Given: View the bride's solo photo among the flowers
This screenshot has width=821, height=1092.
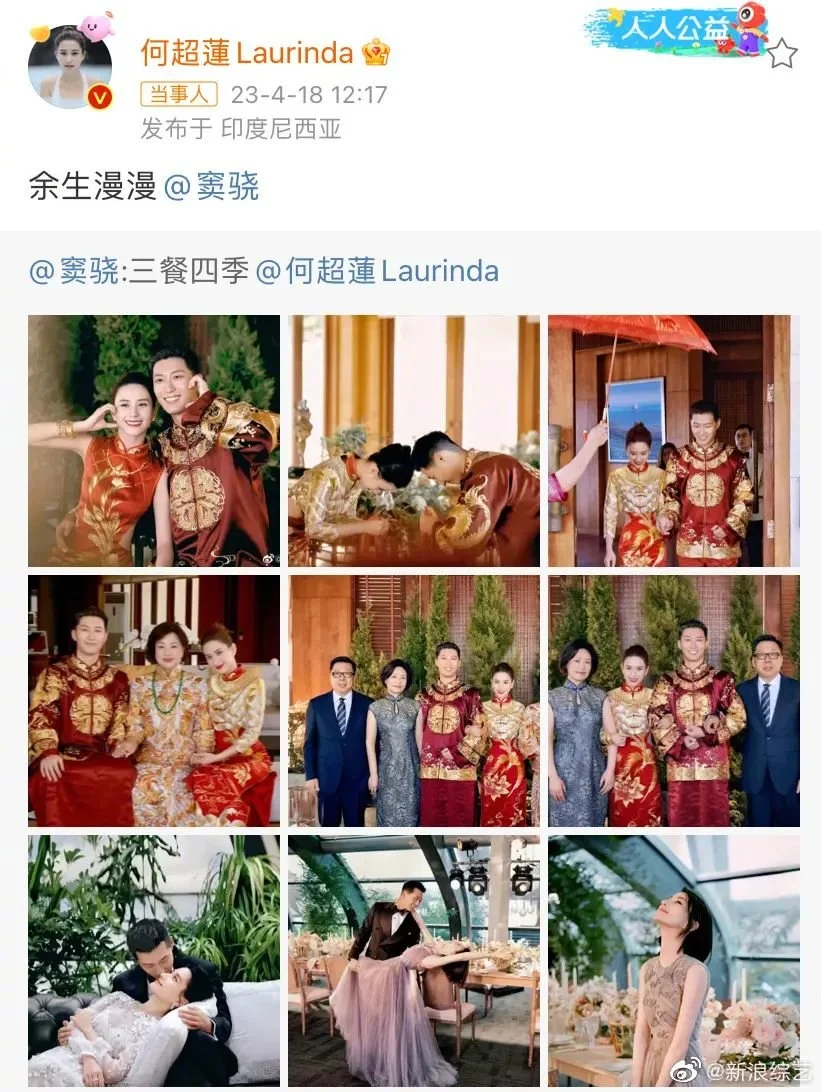Looking at the screenshot, I should pyautogui.click(x=674, y=960).
